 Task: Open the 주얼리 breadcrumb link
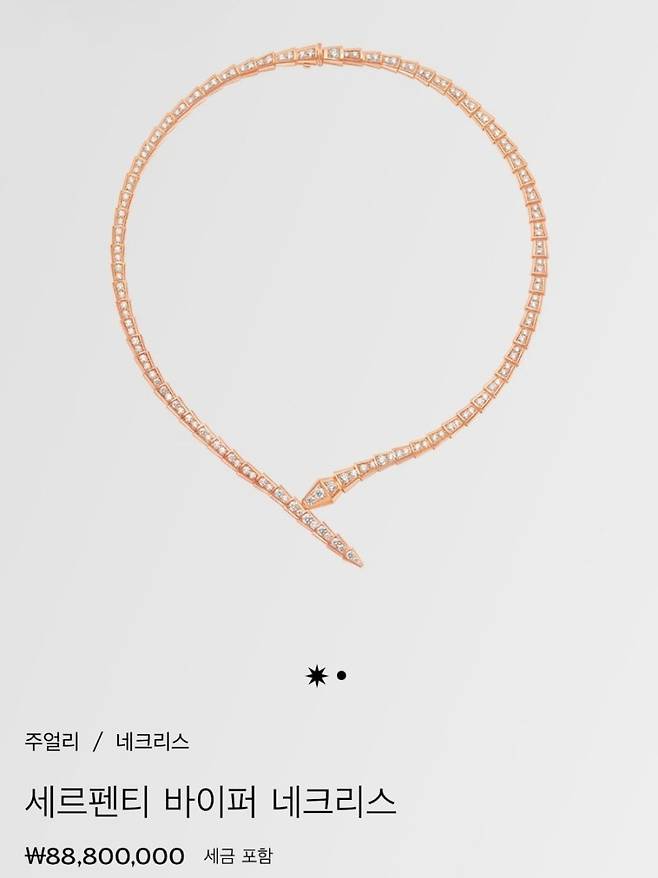coord(52,742)
